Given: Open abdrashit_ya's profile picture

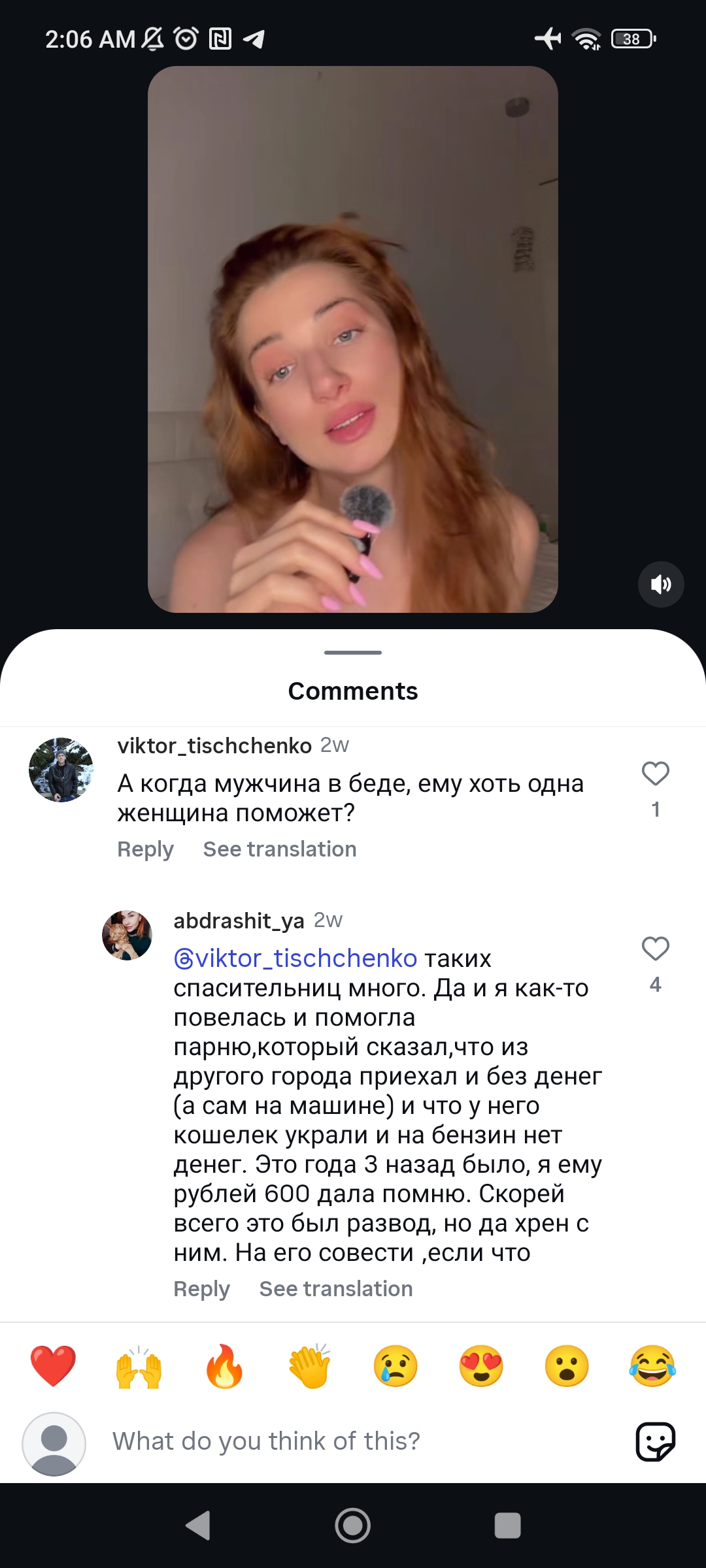Looking at the screenshot, I should (127, 935).
